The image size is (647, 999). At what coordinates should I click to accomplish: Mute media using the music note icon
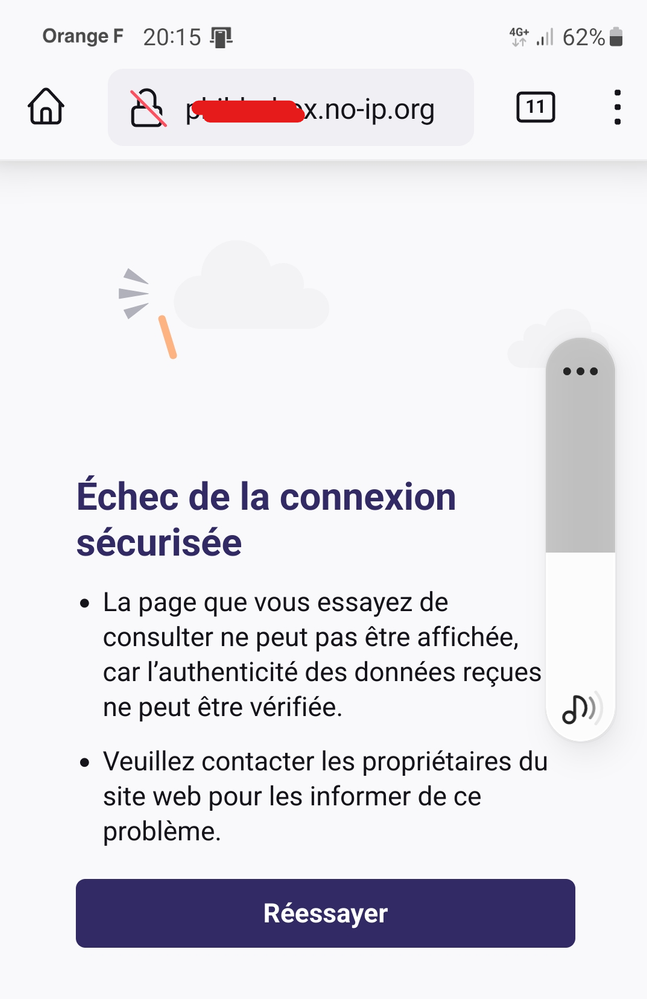click(x=580, y=708)
